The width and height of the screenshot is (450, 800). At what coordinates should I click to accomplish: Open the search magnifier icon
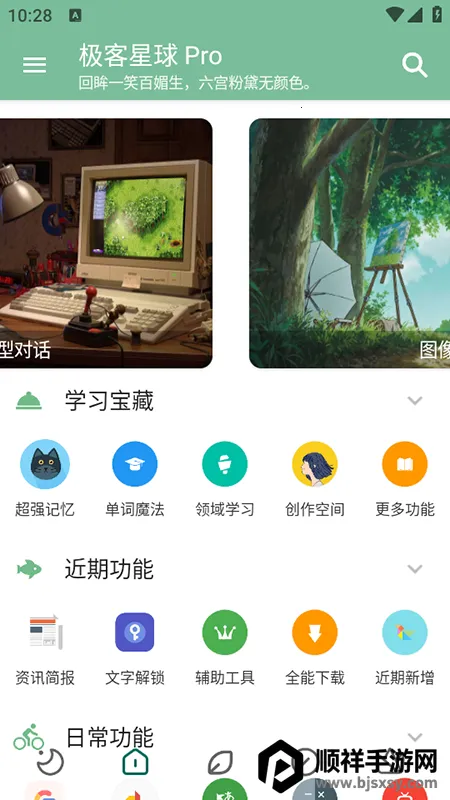coord(414,65)
